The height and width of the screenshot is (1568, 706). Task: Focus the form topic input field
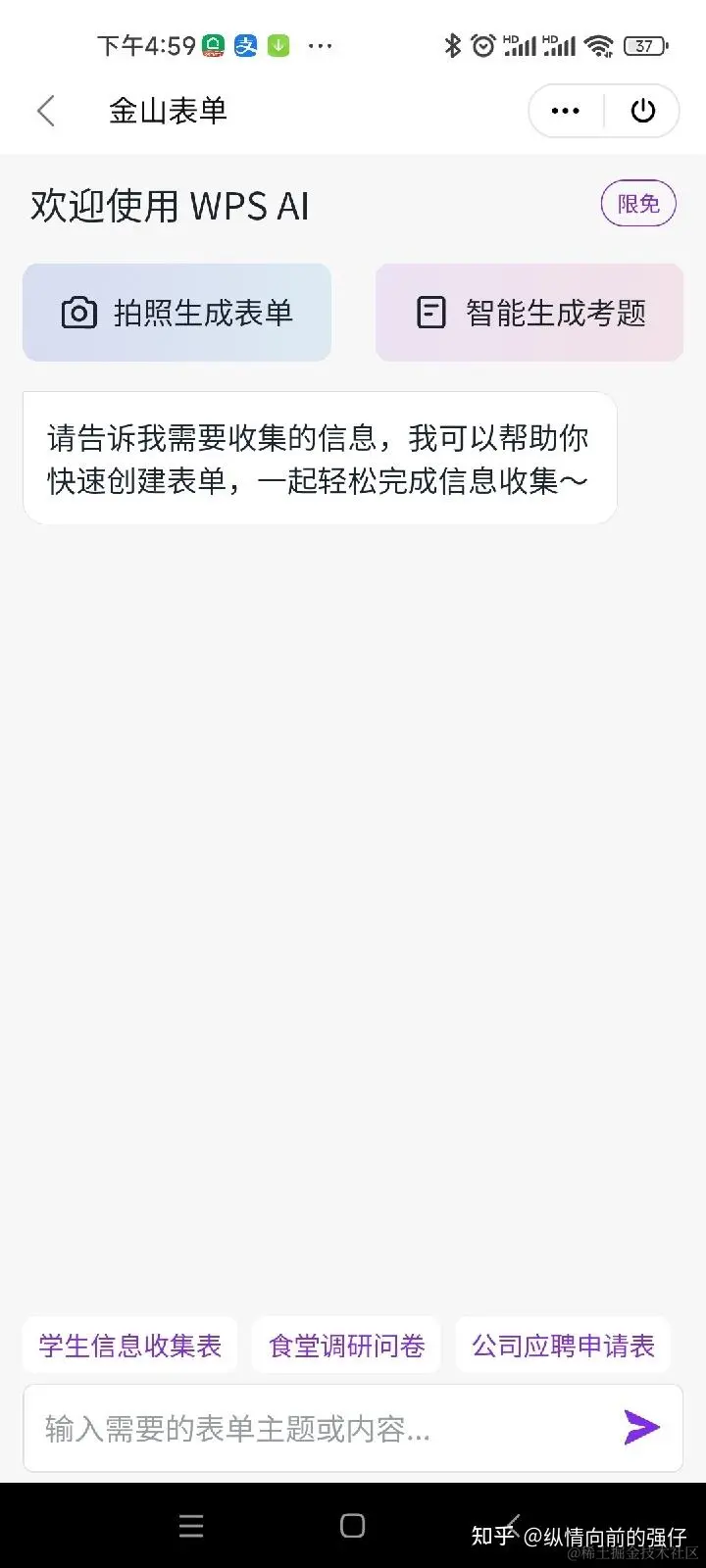coord(314,1429)
